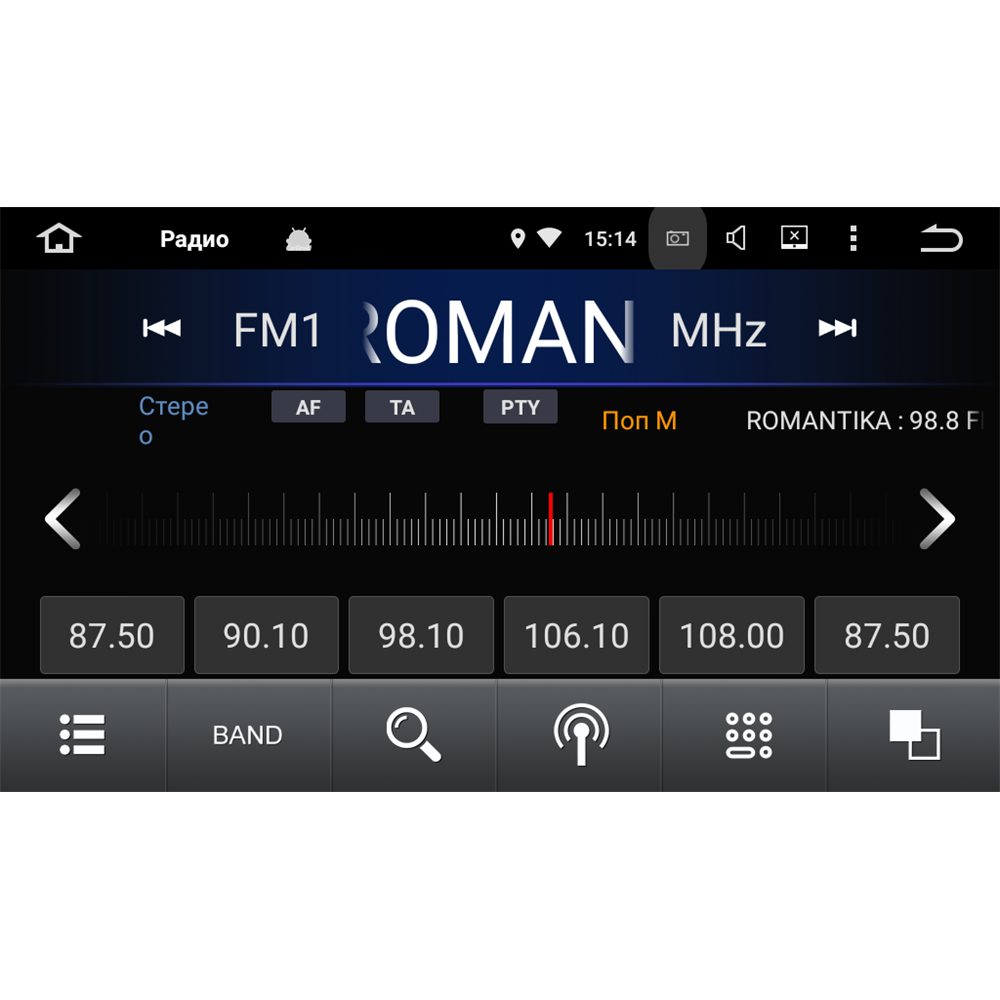
Task: Skip to the next station
Action: click(x=837, y=328)
